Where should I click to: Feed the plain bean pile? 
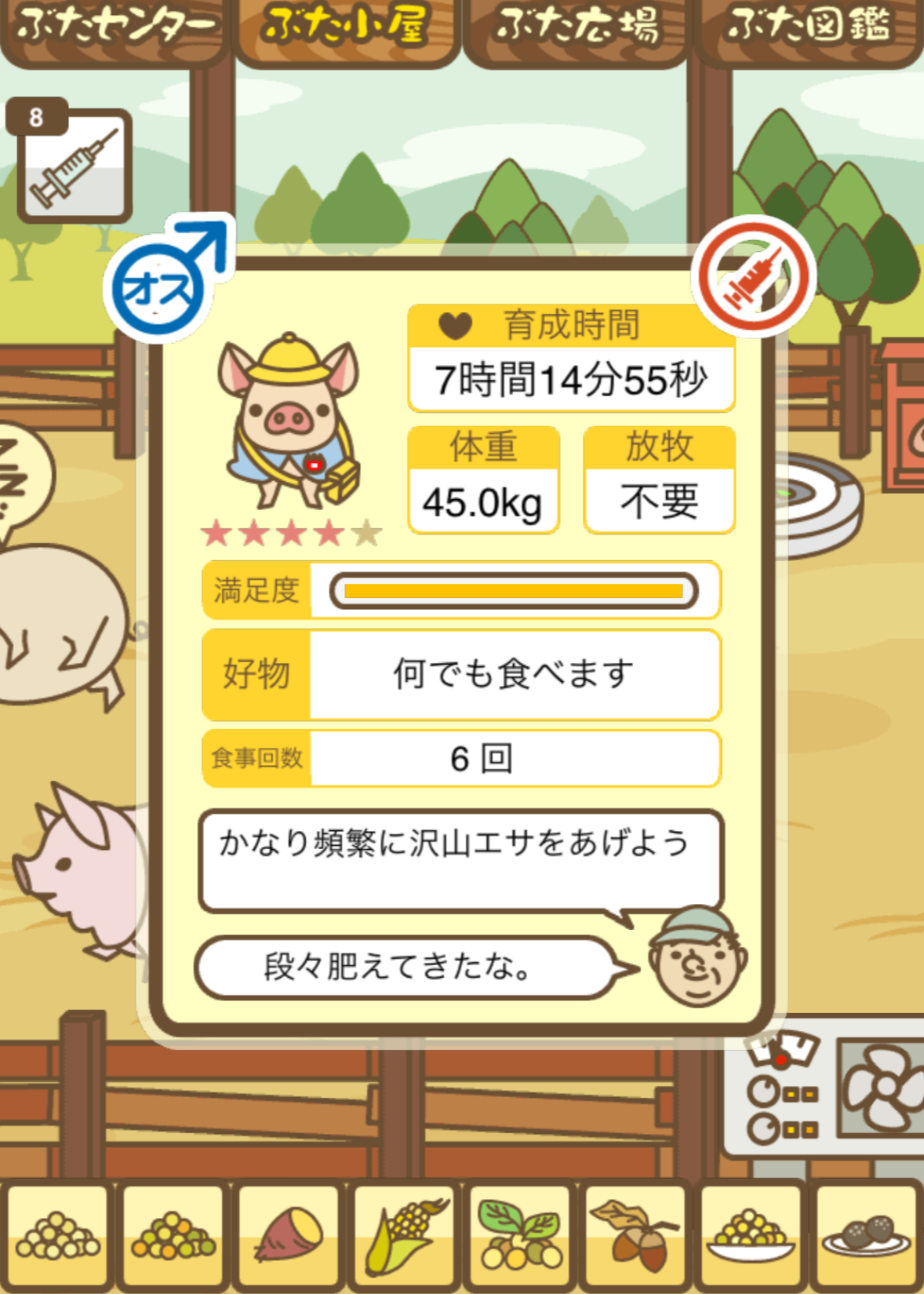point(58,1238)
